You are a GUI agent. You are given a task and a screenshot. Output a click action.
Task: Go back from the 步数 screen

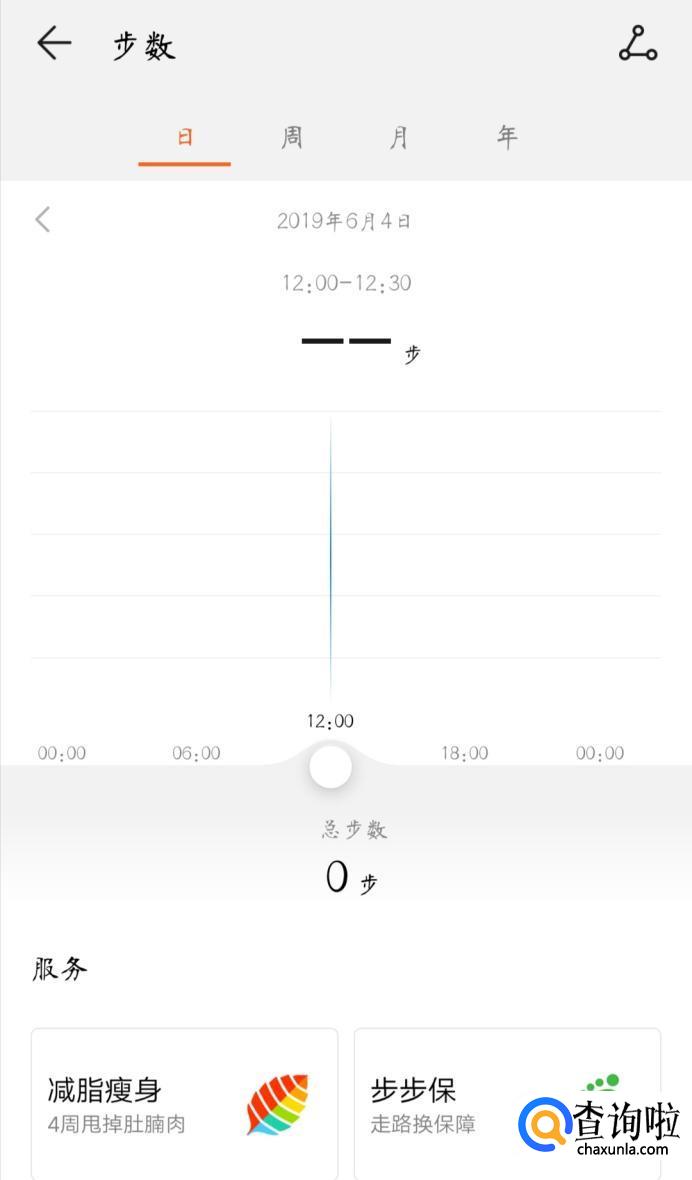pyautogui.click(x=54, y=43)
